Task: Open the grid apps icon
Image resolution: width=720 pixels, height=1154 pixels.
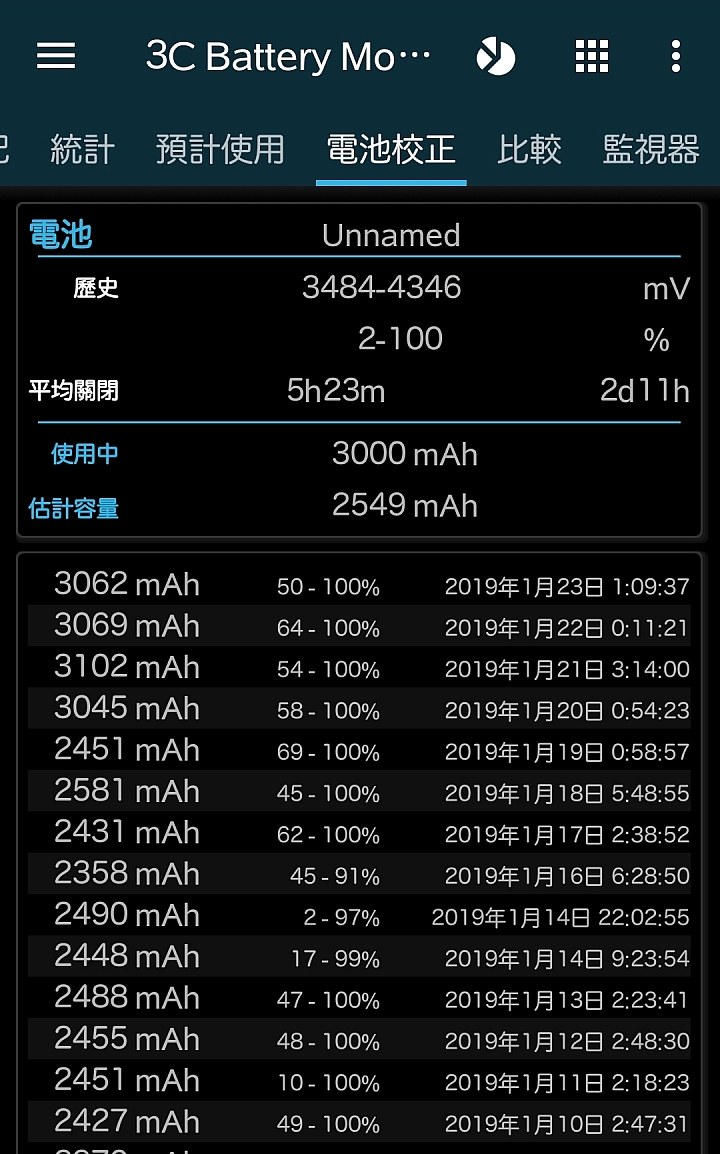Action: [591, 57]
